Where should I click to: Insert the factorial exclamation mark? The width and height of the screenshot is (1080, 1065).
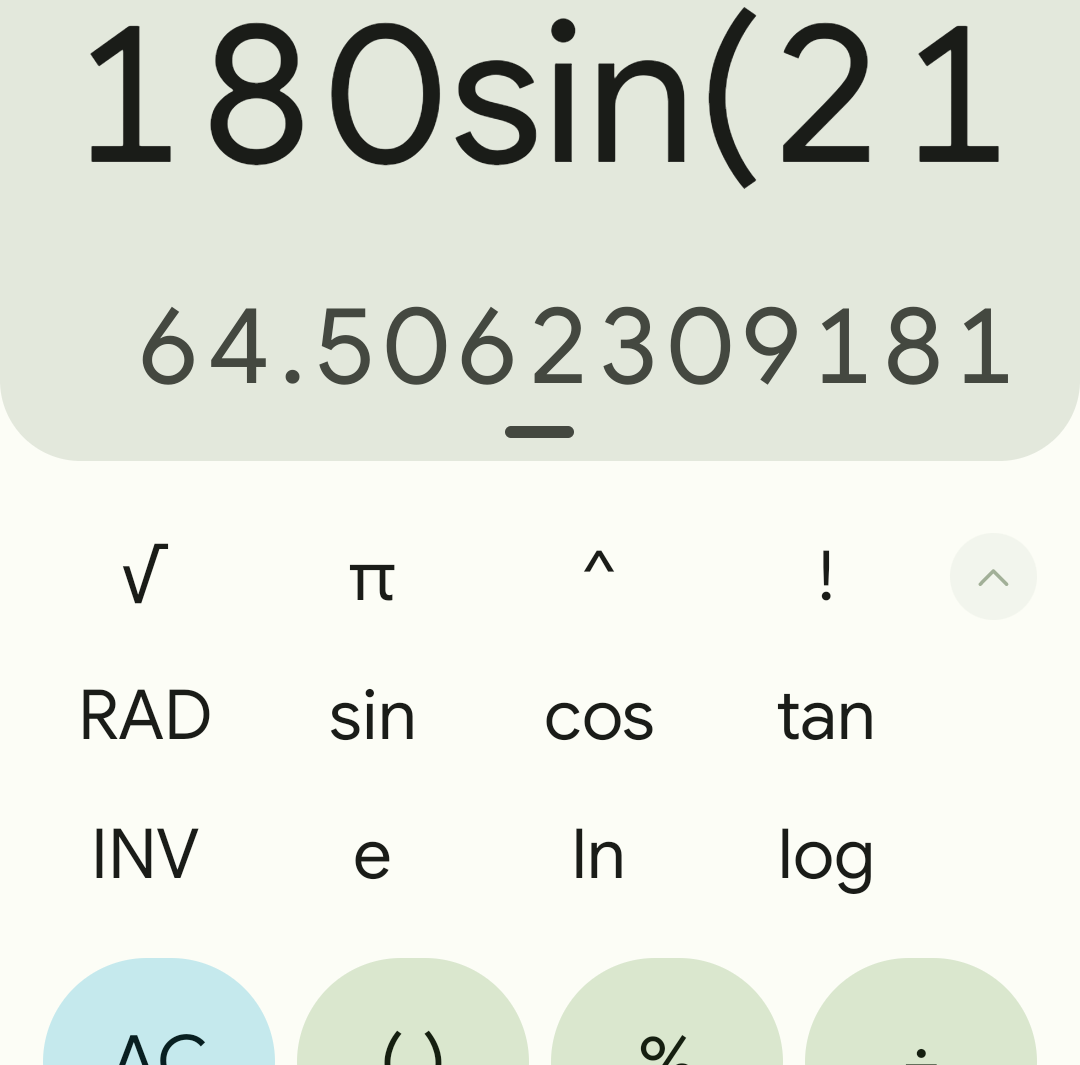825,577
